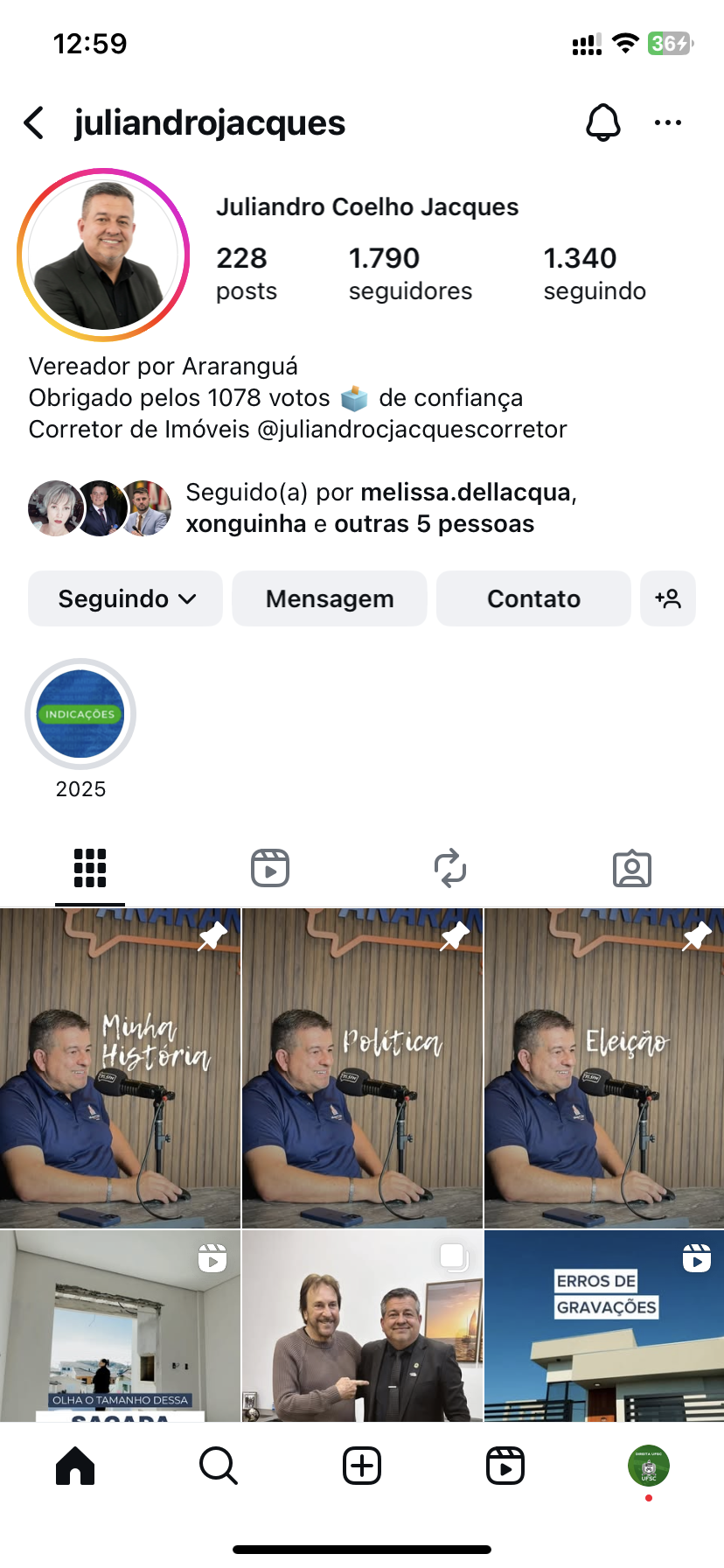Show suggested people with add-person icon
Screen dimensions: 724x1568
coord(667,598)
